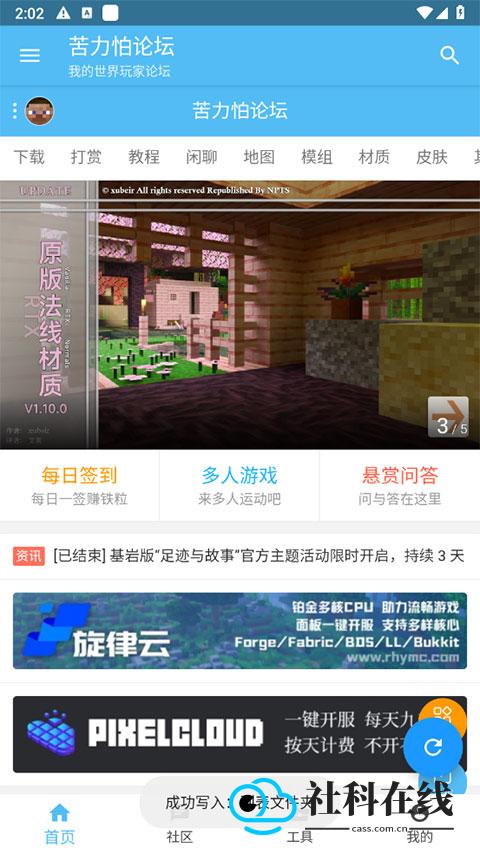Image resolution: width=480 pixels, height=854 pixels.
Task: Open the three-dot menu beside avatar
Action: coord(15,111)
